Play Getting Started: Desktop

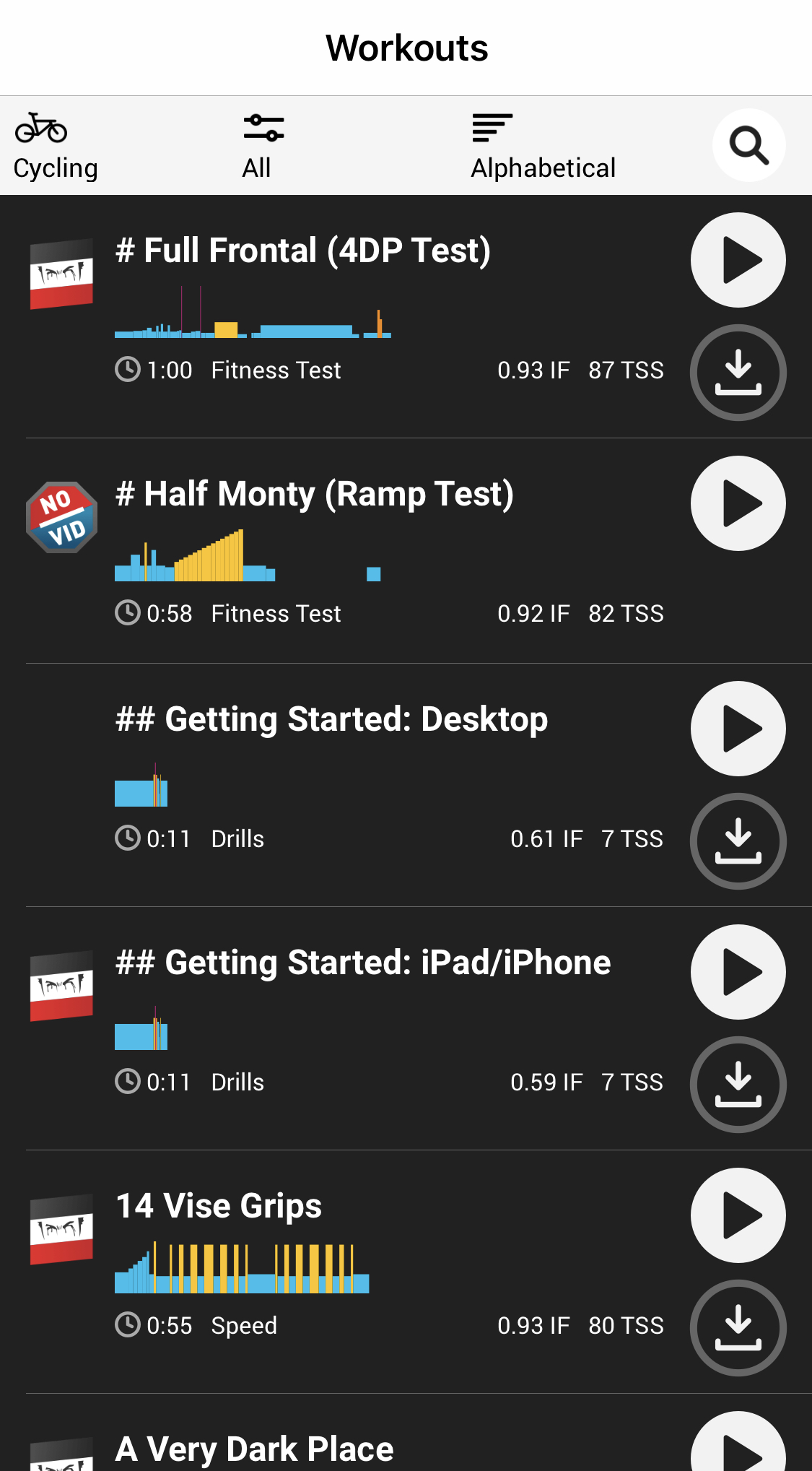pos(738,729)
